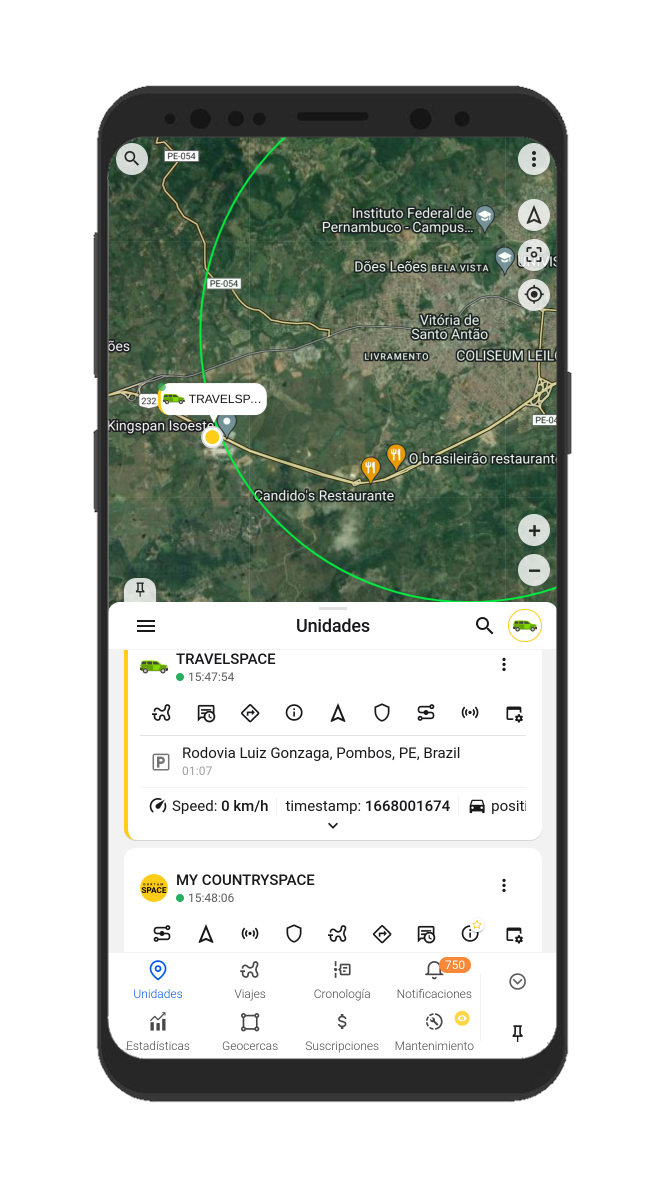665x1196 pixels.
Task: Search within the Unidades list
Action: click(x=484, y=626)
